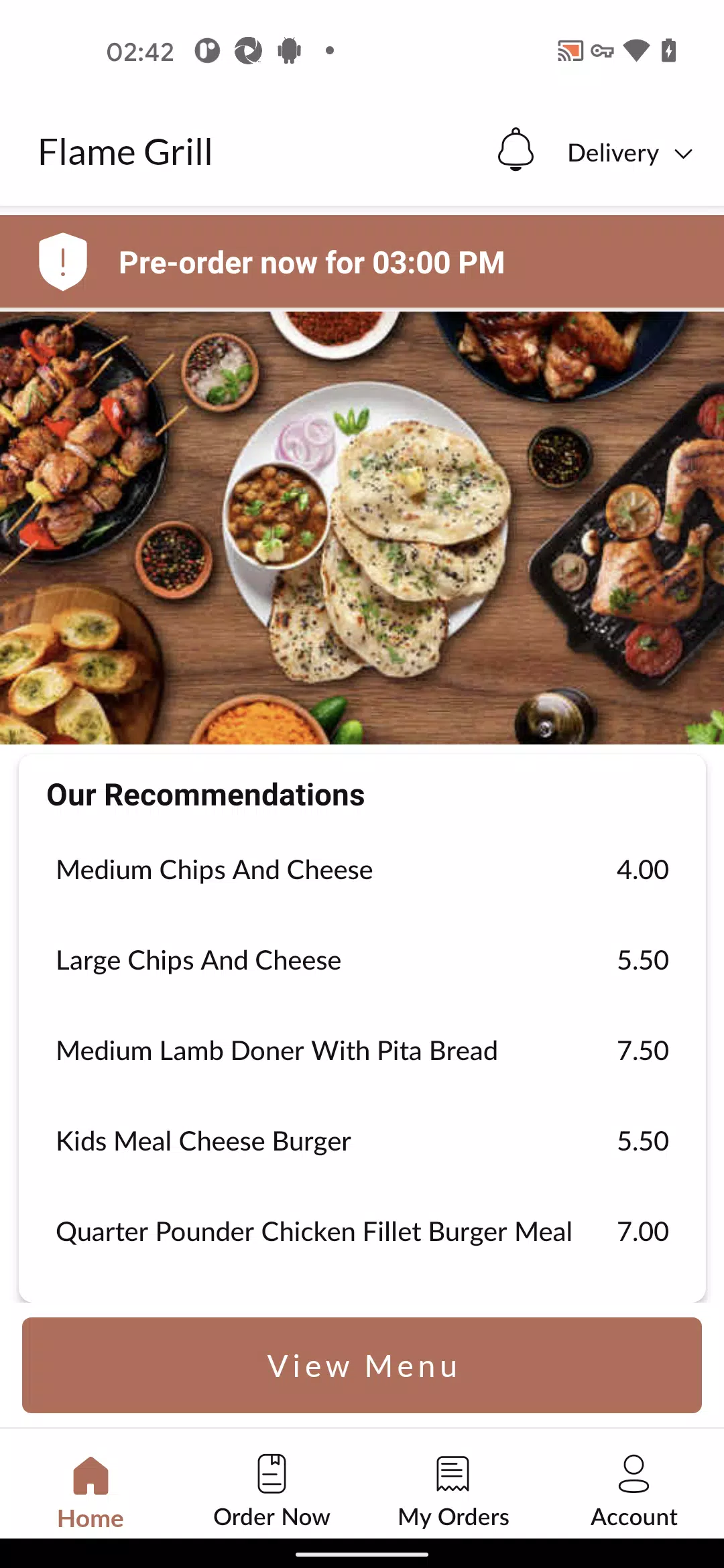Choose Large Chips And Cheese
The height and width of the screenshot is (1568, 724).
(x=362, y=960)
